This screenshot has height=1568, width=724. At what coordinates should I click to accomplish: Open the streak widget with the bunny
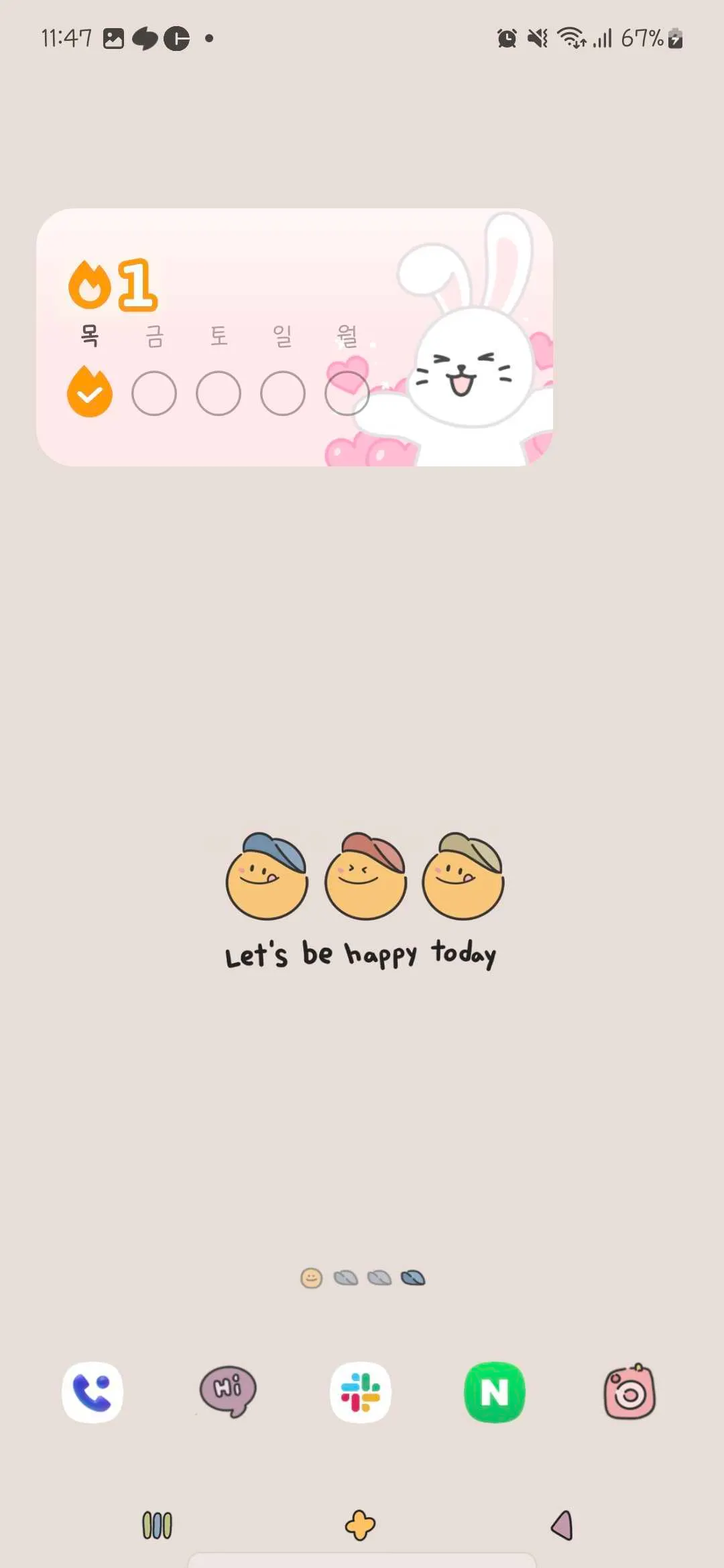294,337
